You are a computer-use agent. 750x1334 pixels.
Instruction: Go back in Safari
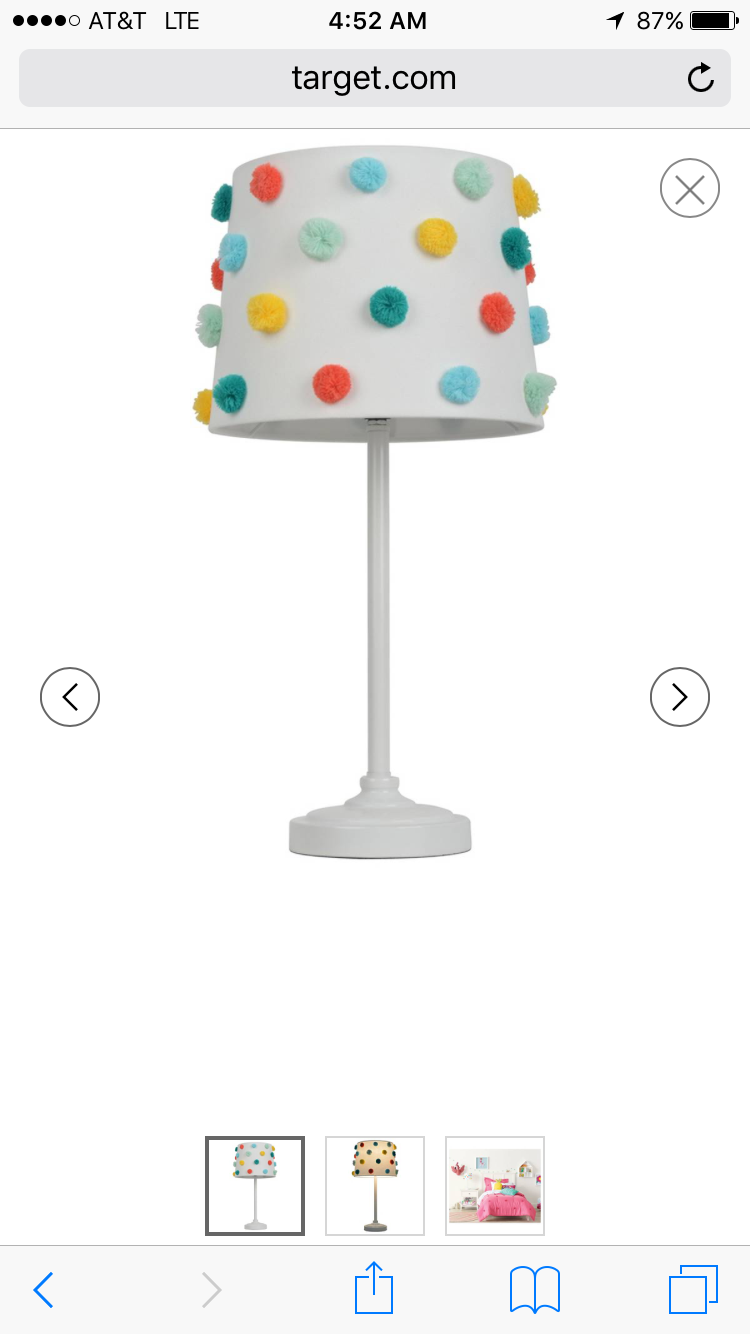[x=43, y=1290]
